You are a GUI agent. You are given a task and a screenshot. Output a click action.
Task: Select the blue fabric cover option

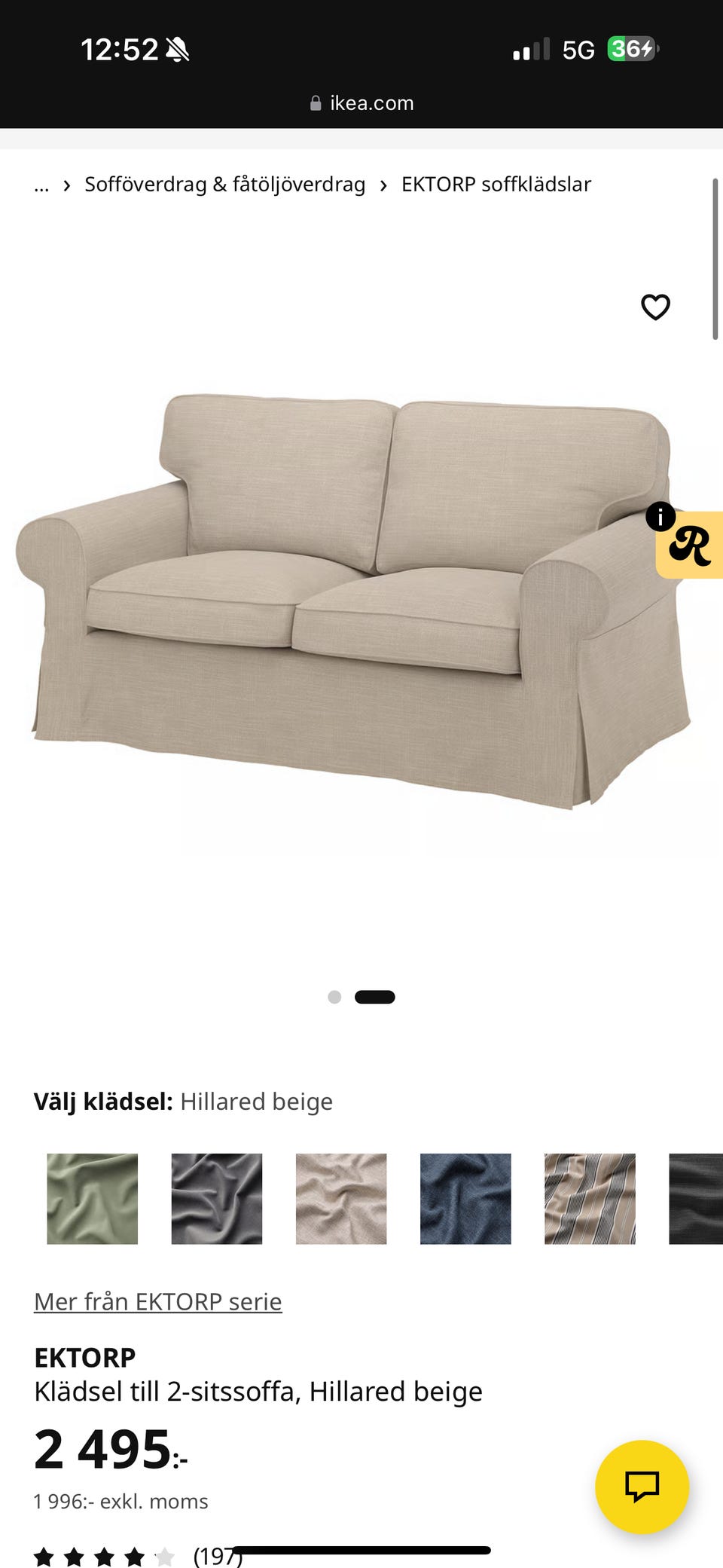coord(465,1198)
